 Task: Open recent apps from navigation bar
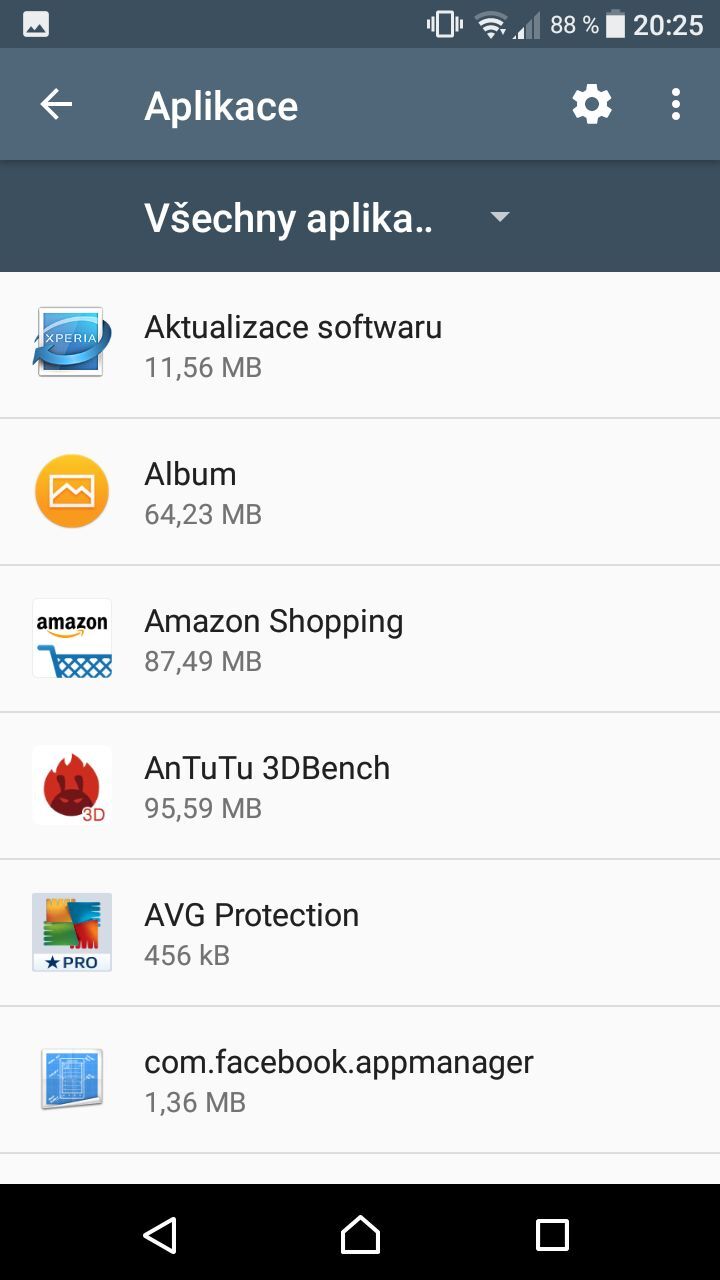(x=552, y=1235)
